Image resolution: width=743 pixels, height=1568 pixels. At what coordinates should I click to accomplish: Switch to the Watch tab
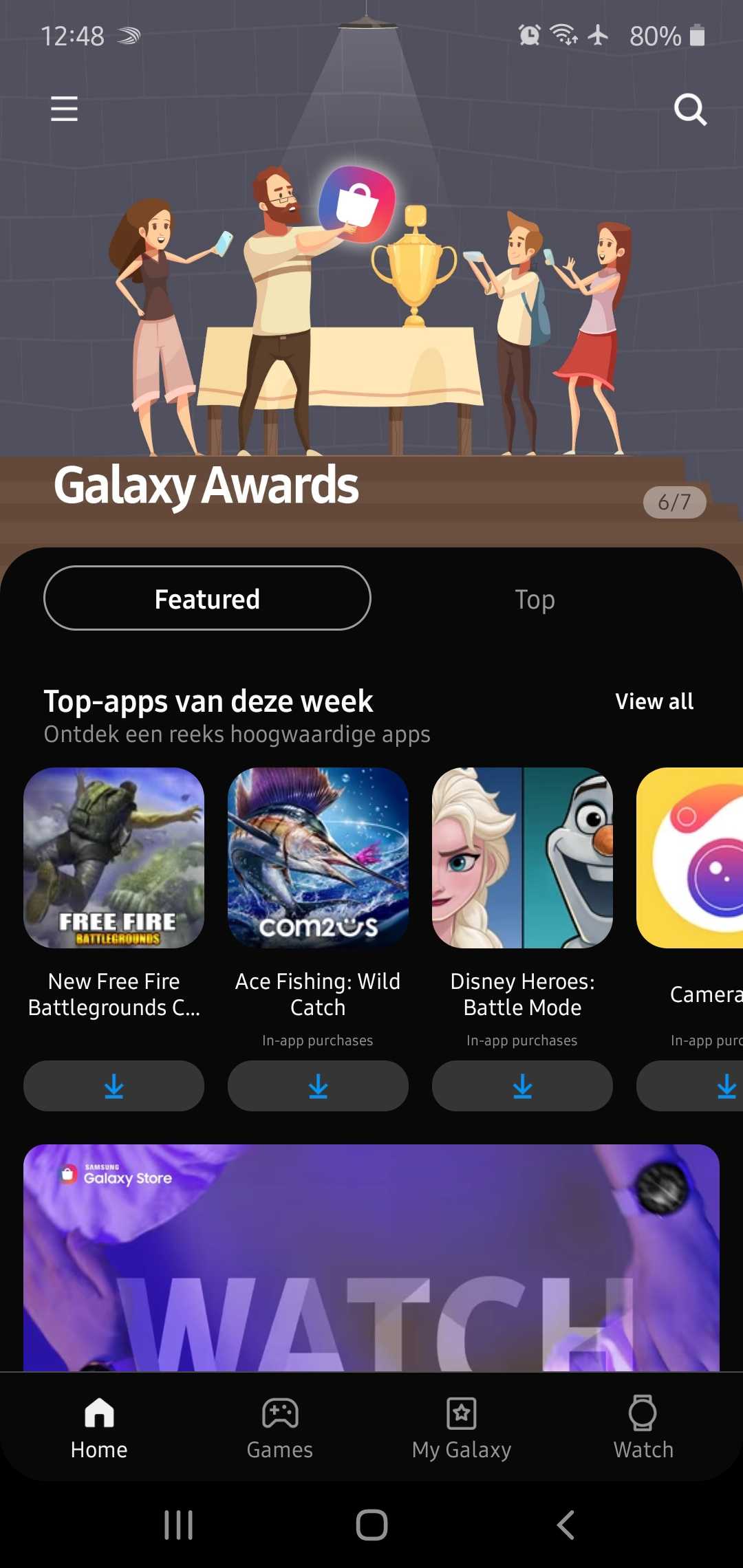(x=643, y=1428)
